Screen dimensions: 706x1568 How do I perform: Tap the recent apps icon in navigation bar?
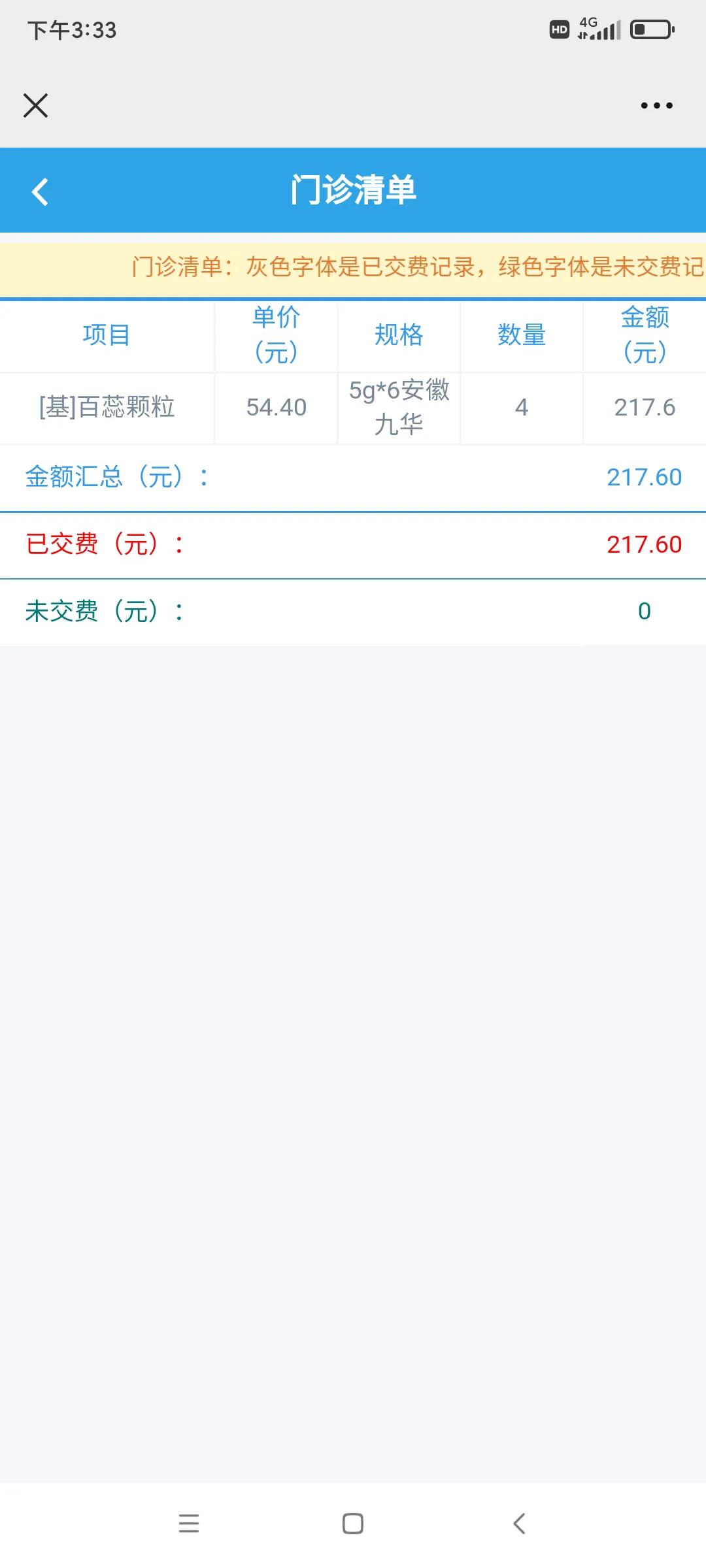click(188, 1524)
